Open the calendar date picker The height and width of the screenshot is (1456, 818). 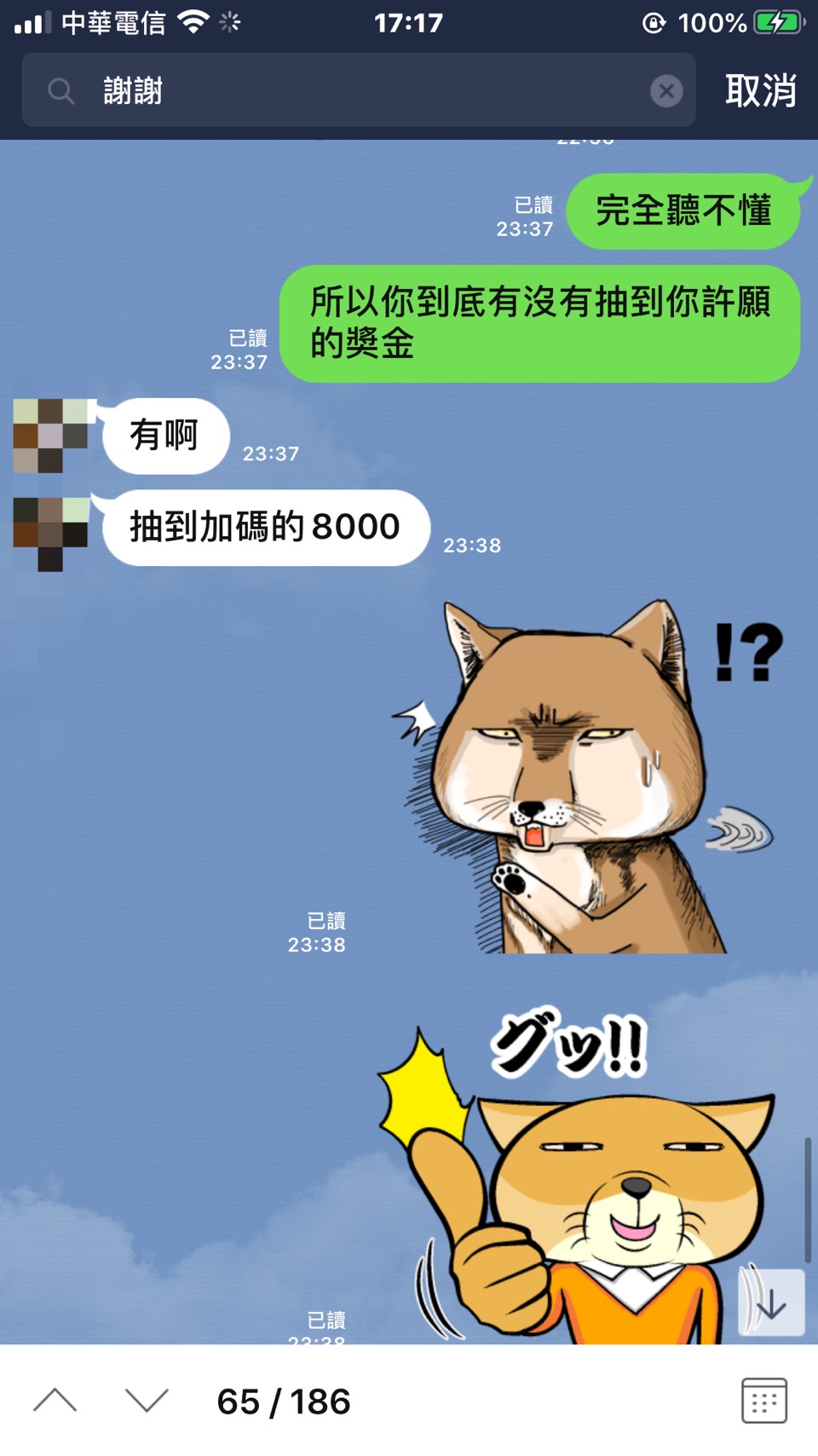(x=763, y=1401)
